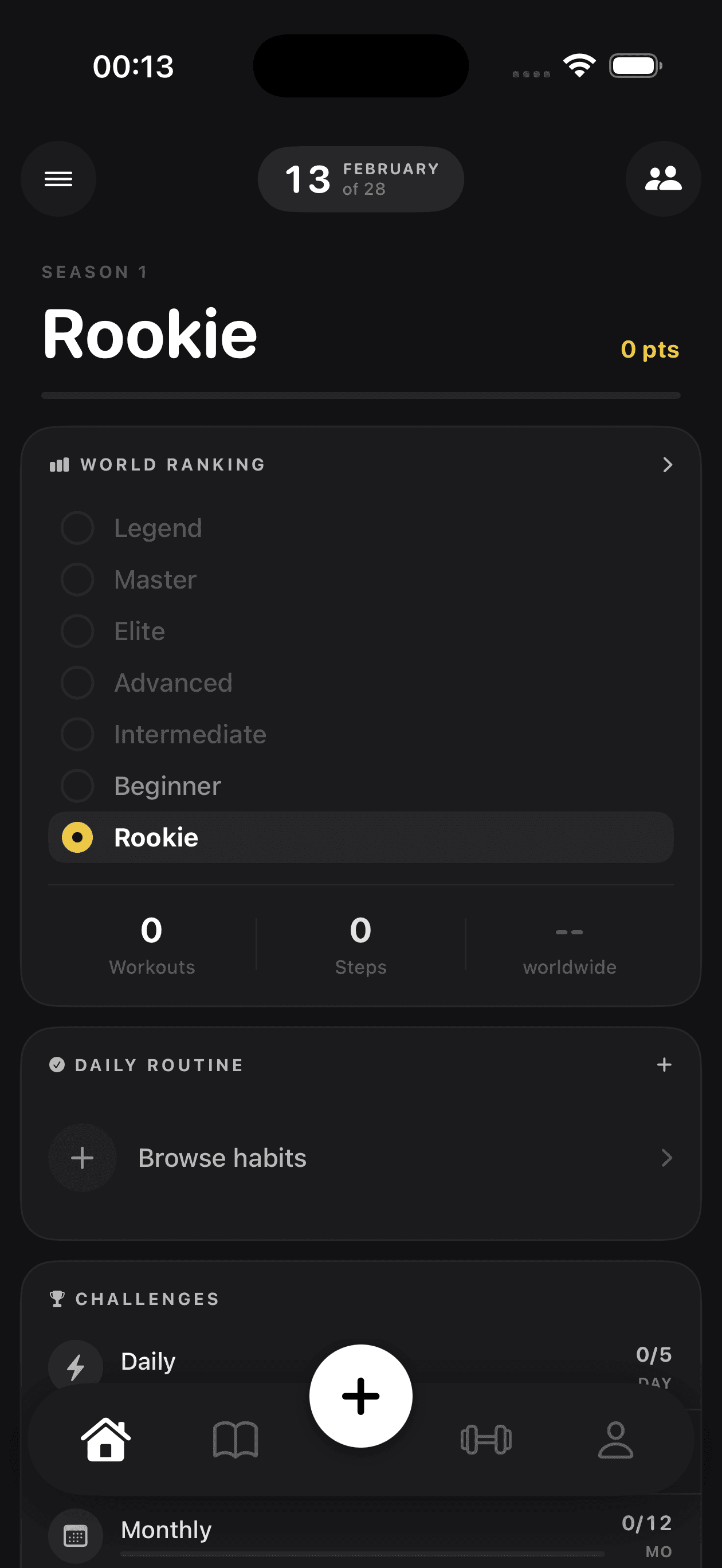
Task: Open the journal book icon in bottom bar
Action: (x=234, y=1440)
